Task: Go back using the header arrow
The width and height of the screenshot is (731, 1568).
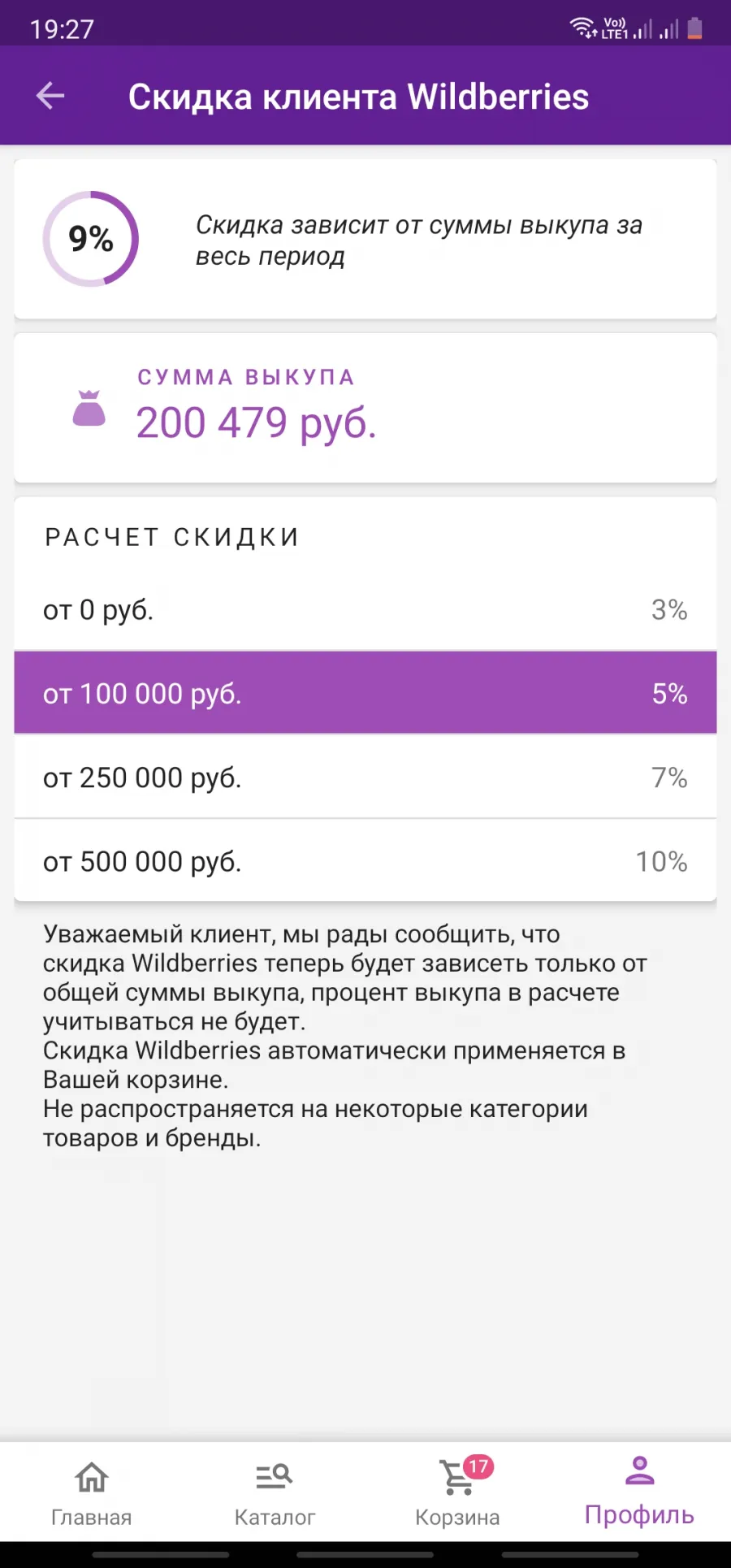Action: [50, 96]
